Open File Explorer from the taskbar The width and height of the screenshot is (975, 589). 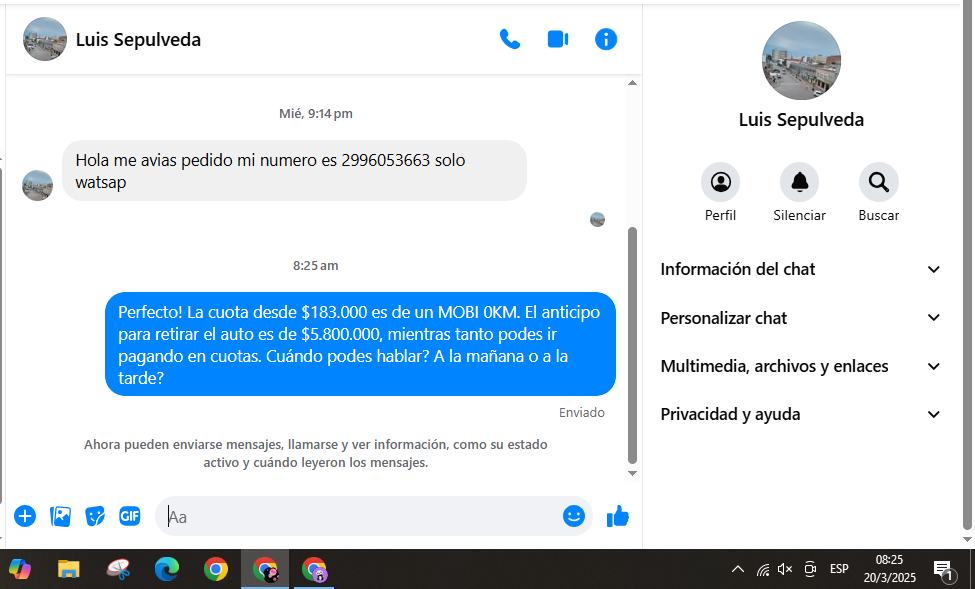(x=68, y=570)
